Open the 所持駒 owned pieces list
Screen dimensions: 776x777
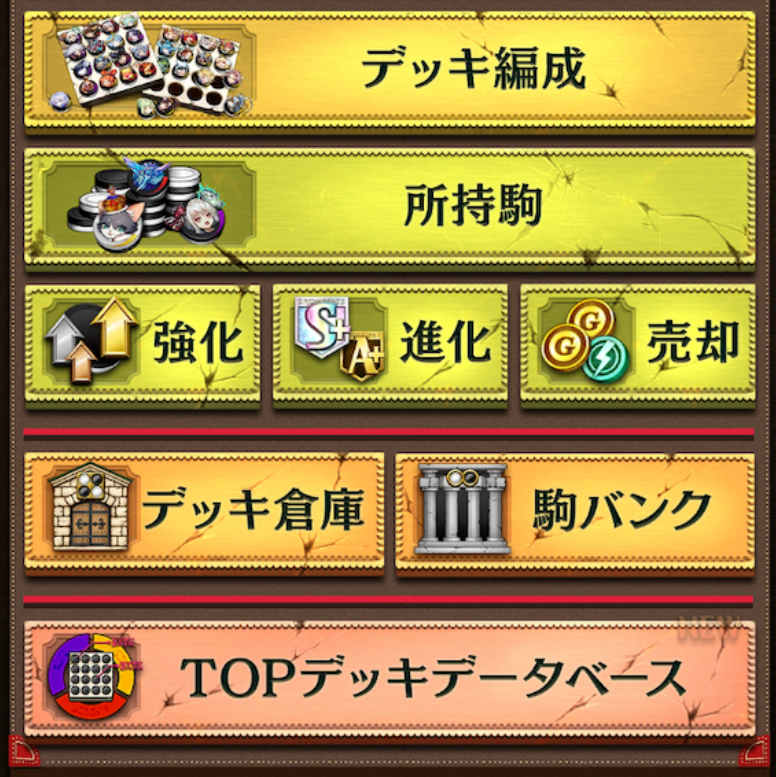click(470, 205)
